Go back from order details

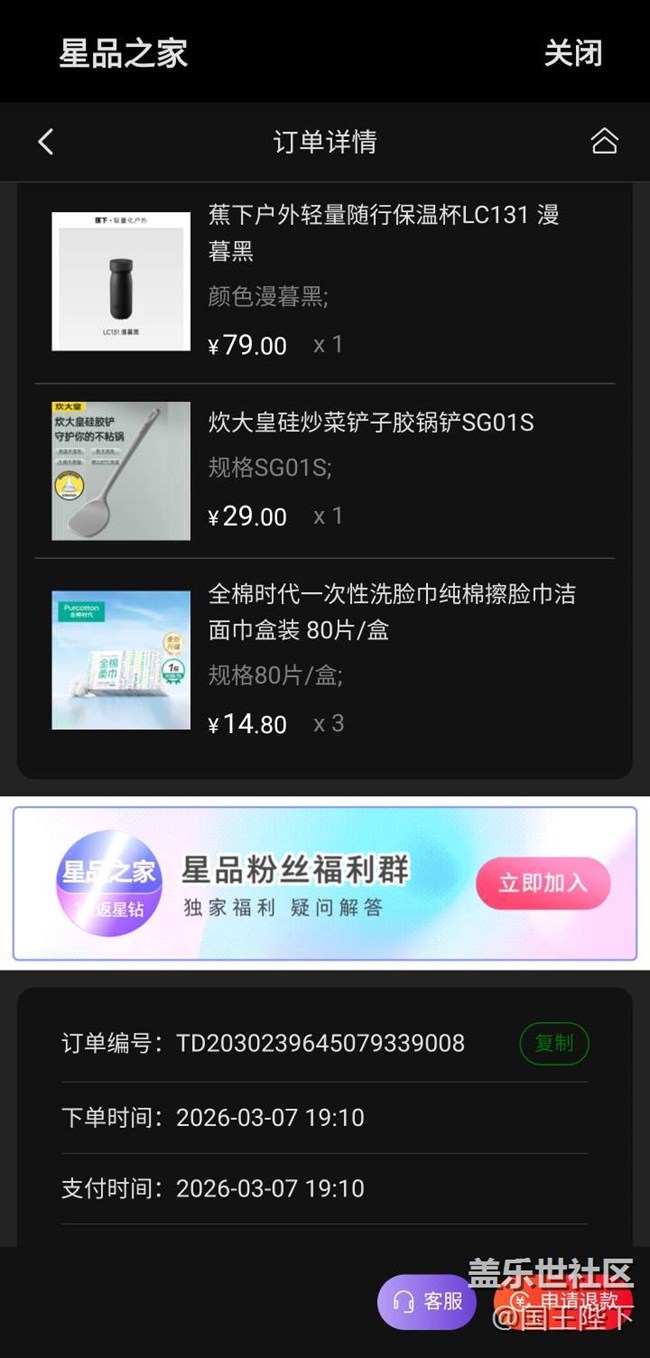coord(46,142)
